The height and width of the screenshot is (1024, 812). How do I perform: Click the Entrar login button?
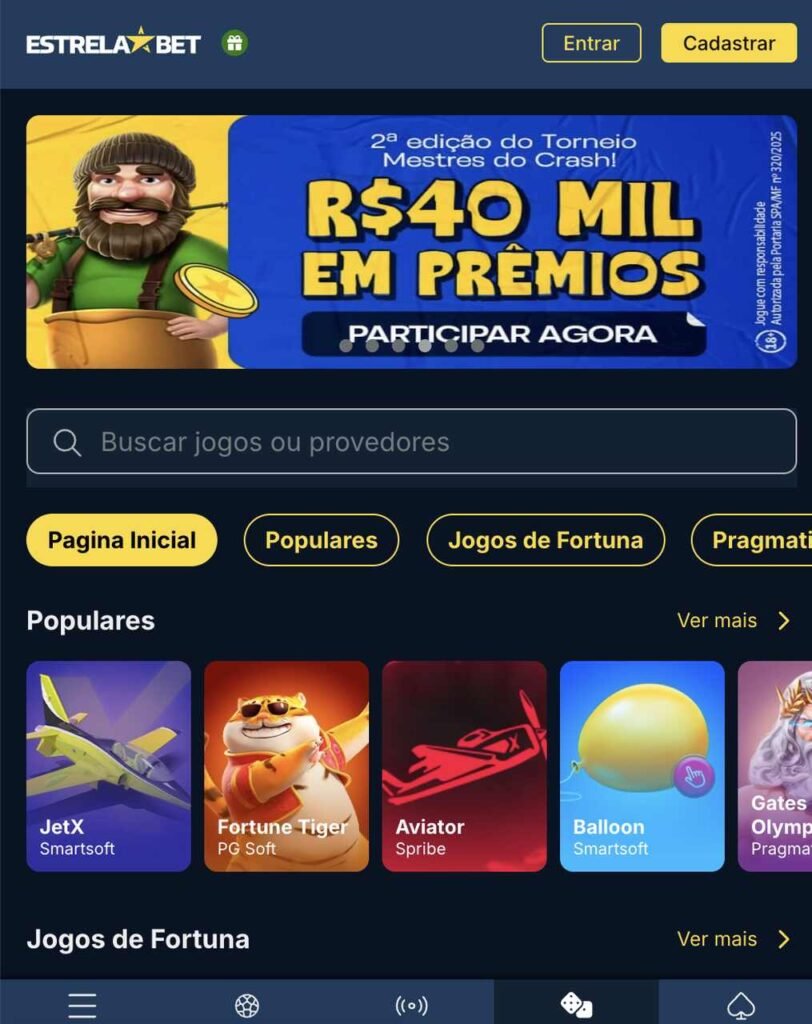coord(590,43)
